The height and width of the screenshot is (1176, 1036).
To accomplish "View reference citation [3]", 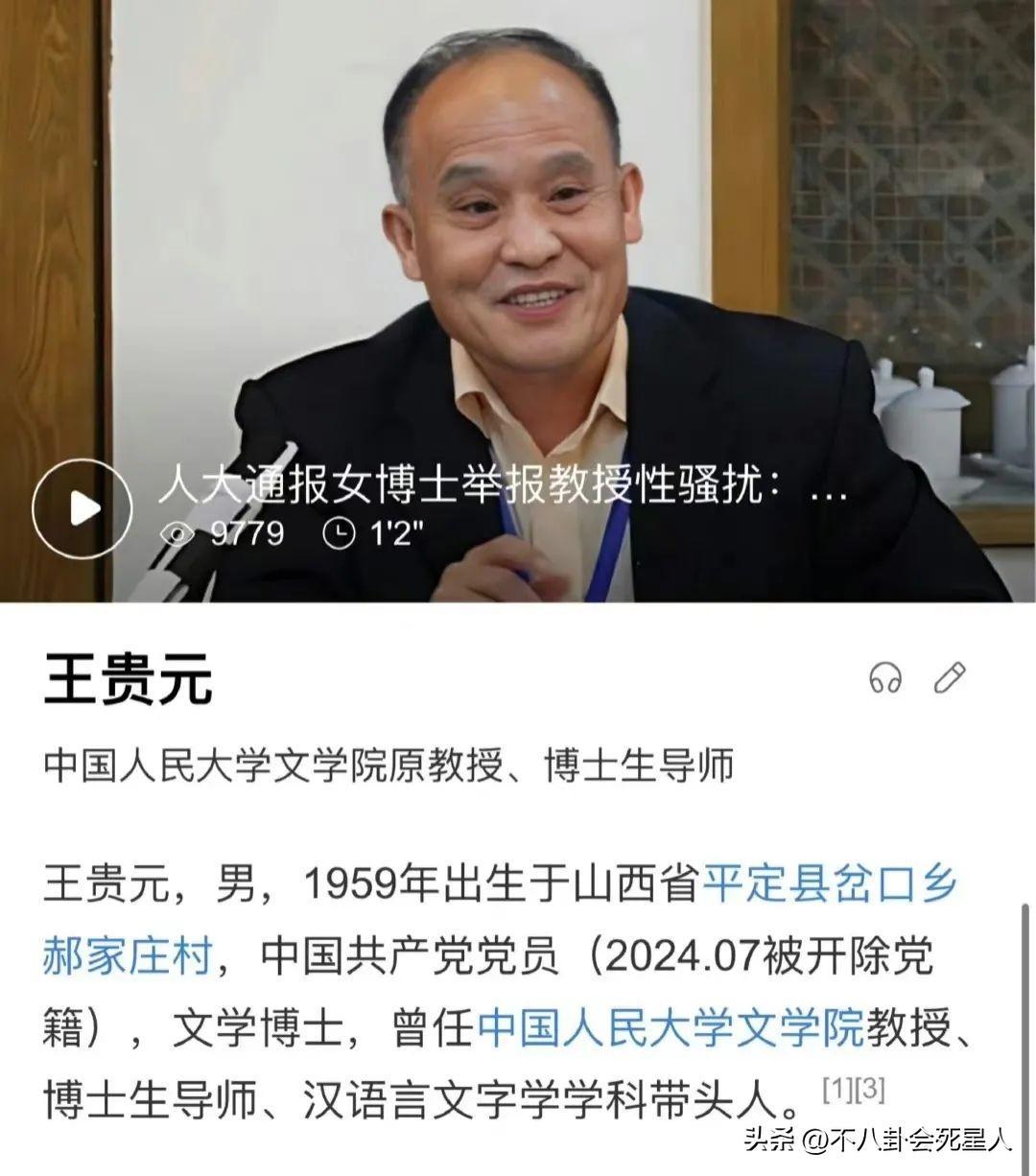I will pyautogui.click(x=869, y=1090).
